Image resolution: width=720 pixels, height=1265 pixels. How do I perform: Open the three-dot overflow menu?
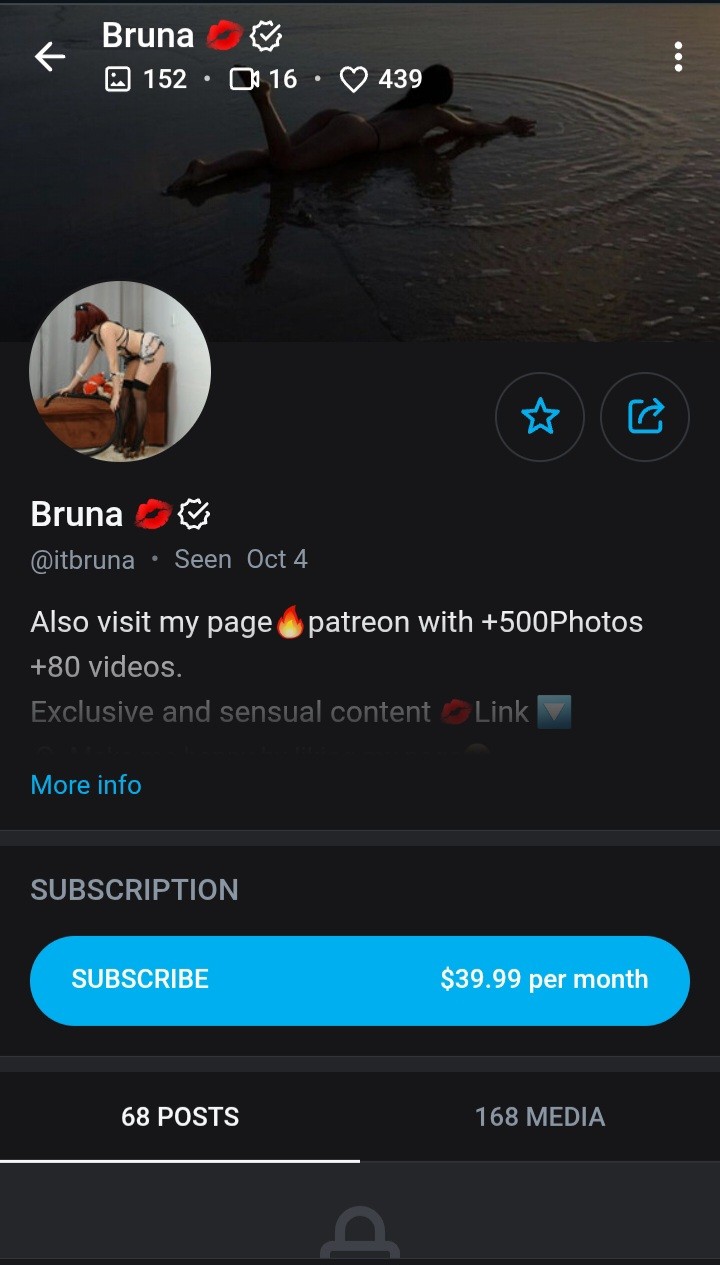point(678,57)
